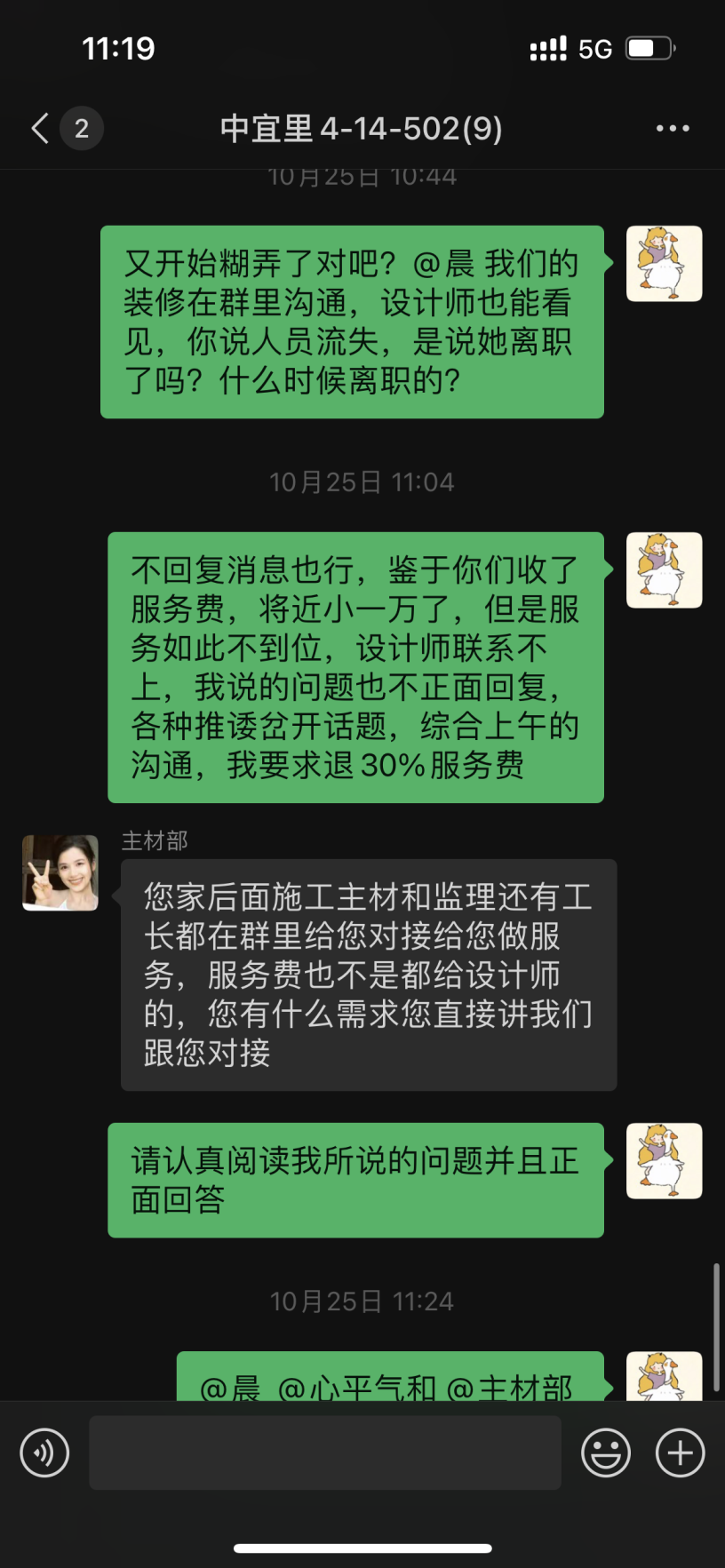
Task: Open the group chat options menu
Action: (673, 129)
